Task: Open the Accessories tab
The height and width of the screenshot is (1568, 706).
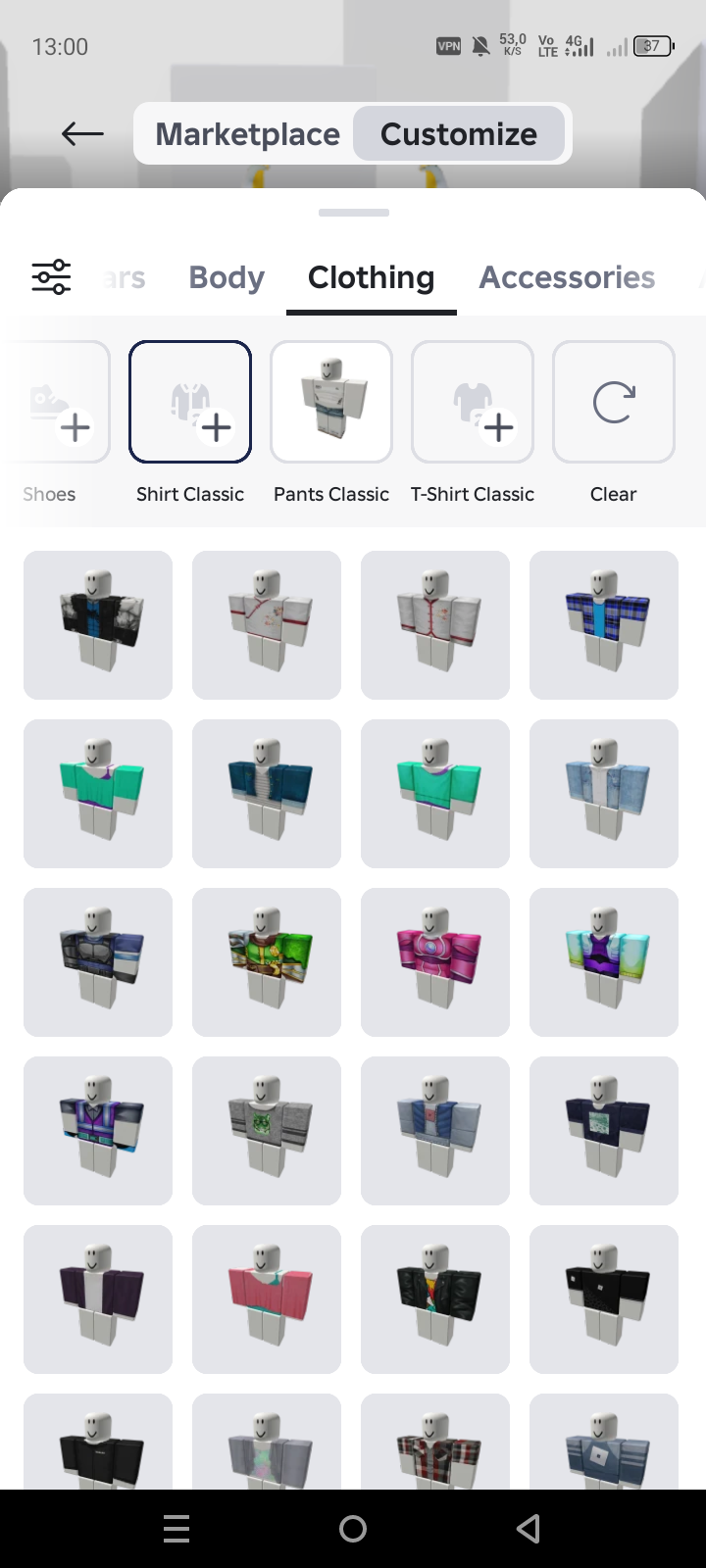Action: coord(567,277)
